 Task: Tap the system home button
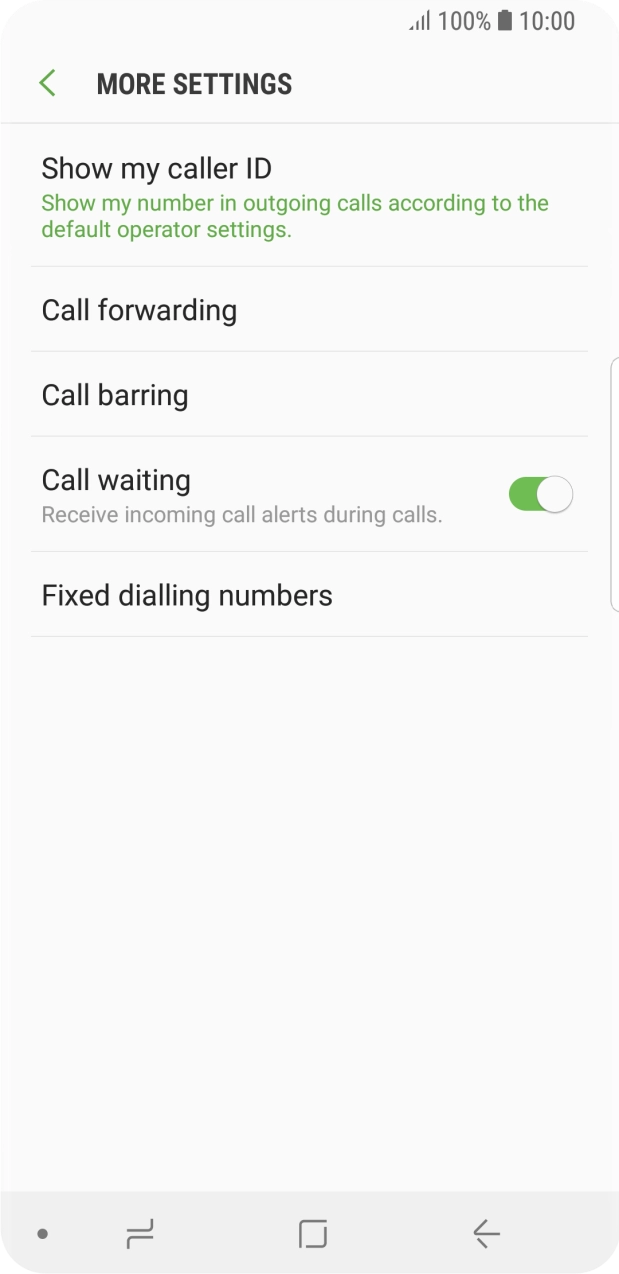click(x=313, y=1234)
